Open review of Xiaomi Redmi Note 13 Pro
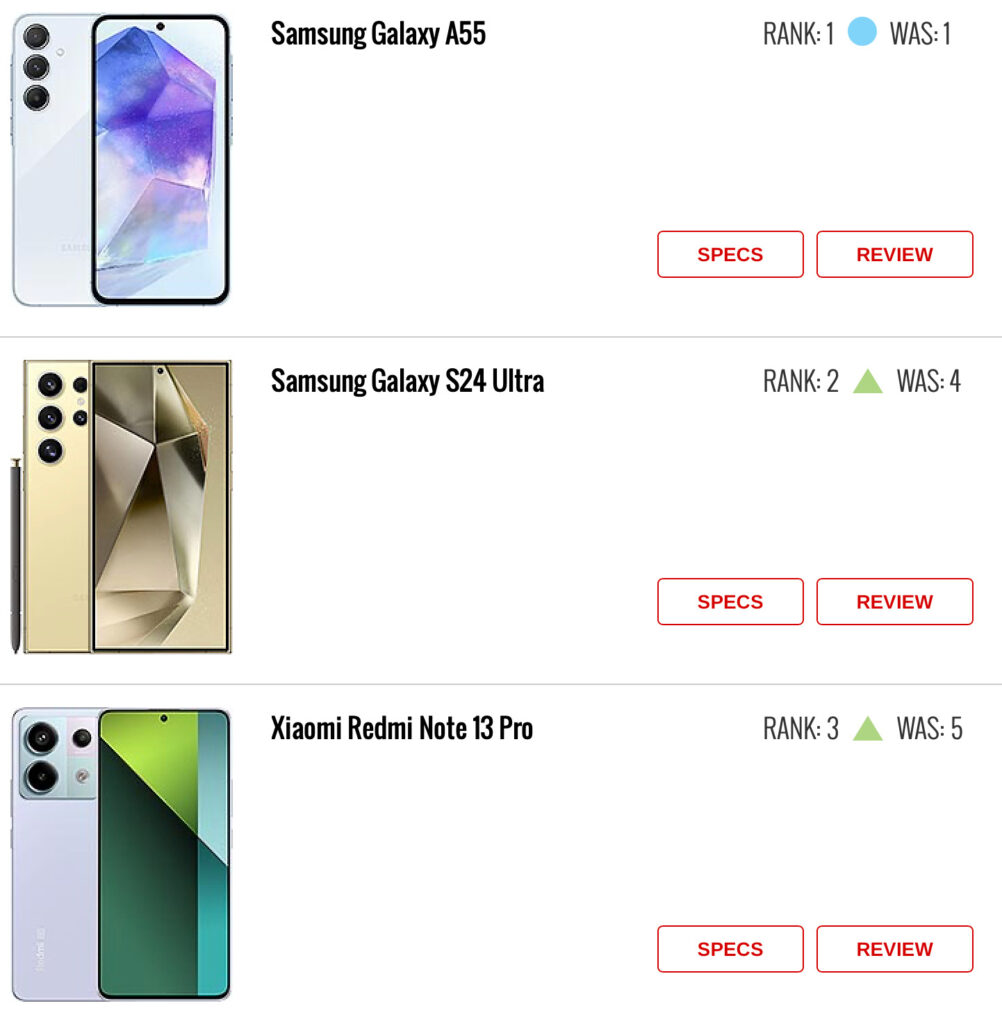1002x1024 pixels. click(x=894, y=948)
